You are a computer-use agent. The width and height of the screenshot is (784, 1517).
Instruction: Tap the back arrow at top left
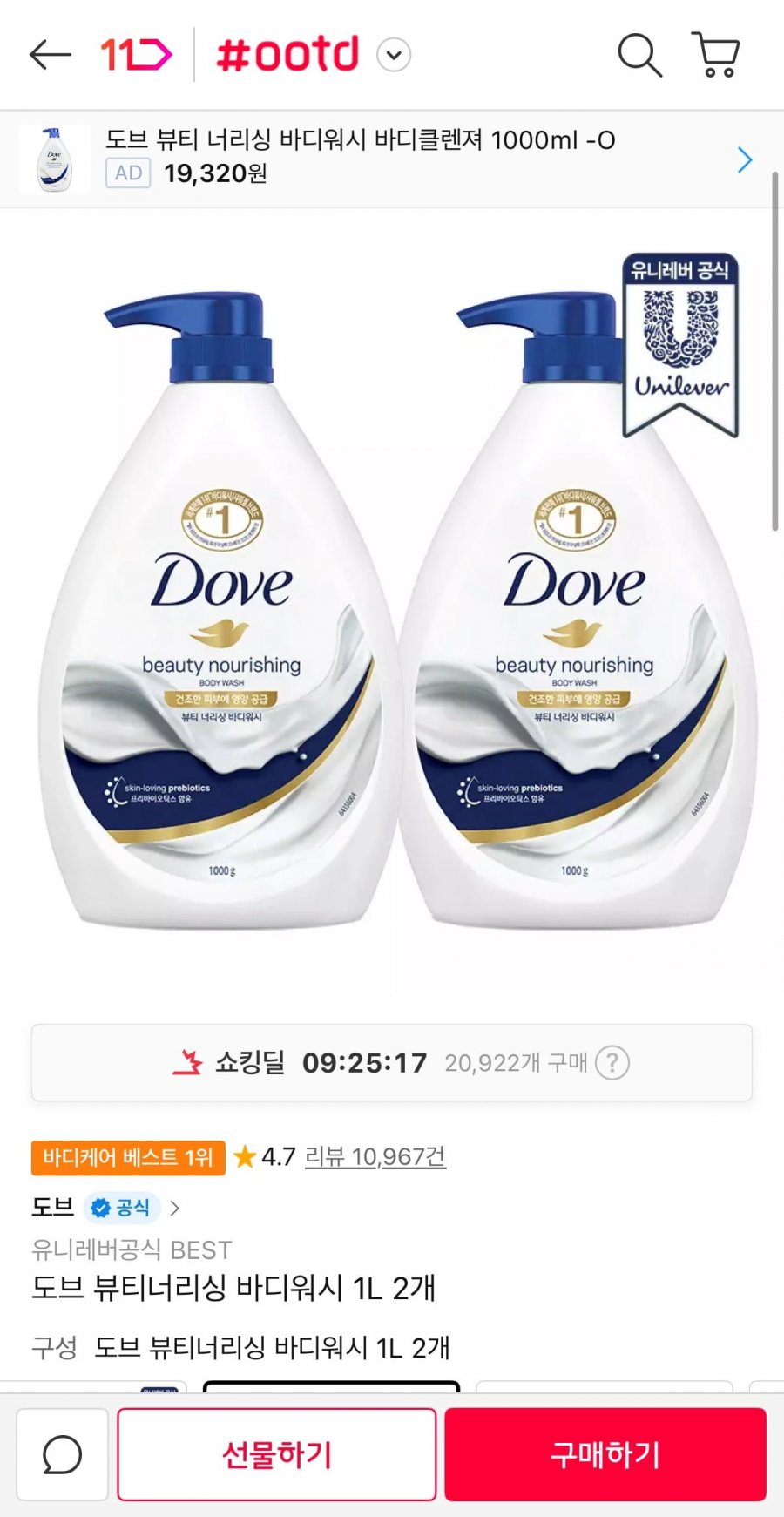[x=51, y=56]
